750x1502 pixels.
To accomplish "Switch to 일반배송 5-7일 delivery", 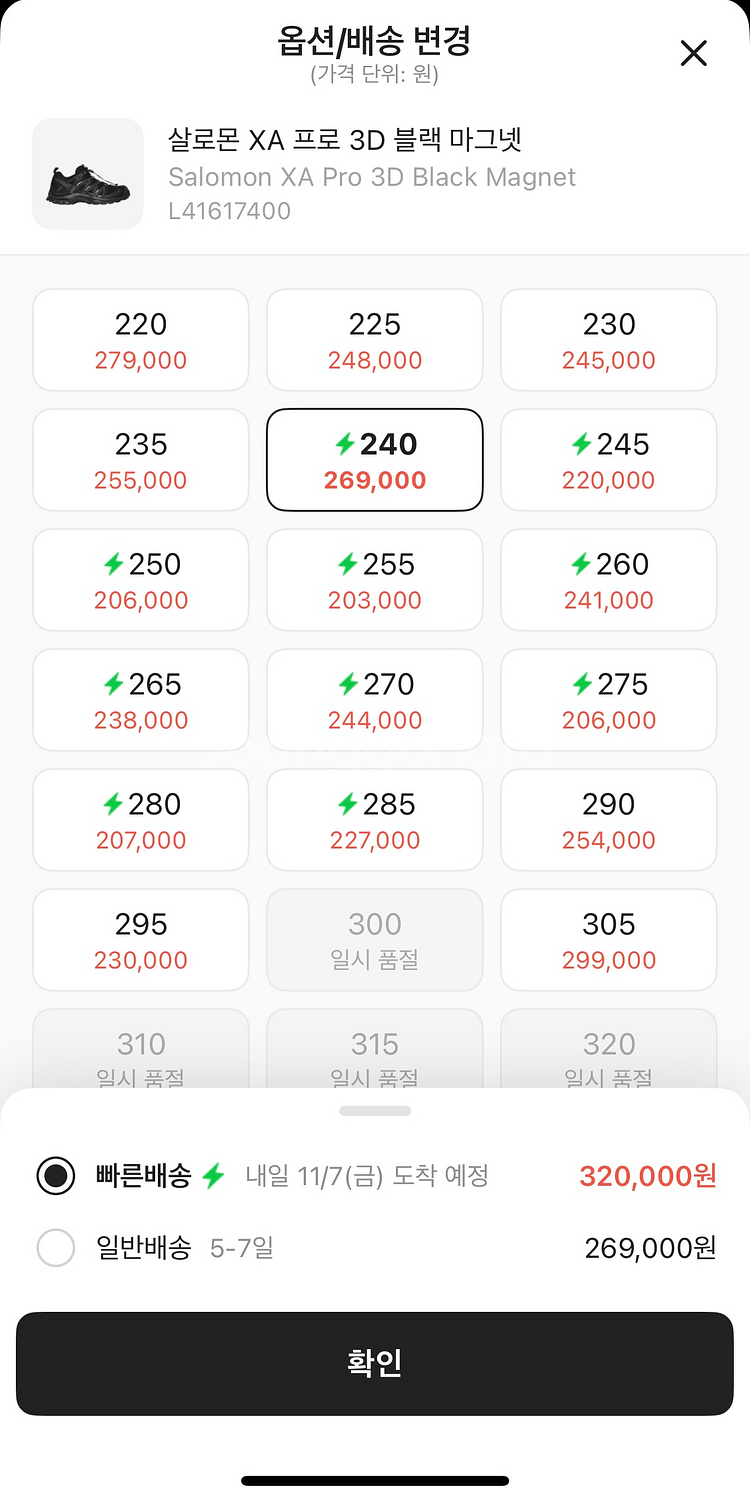I will [x=56, y=1248].
